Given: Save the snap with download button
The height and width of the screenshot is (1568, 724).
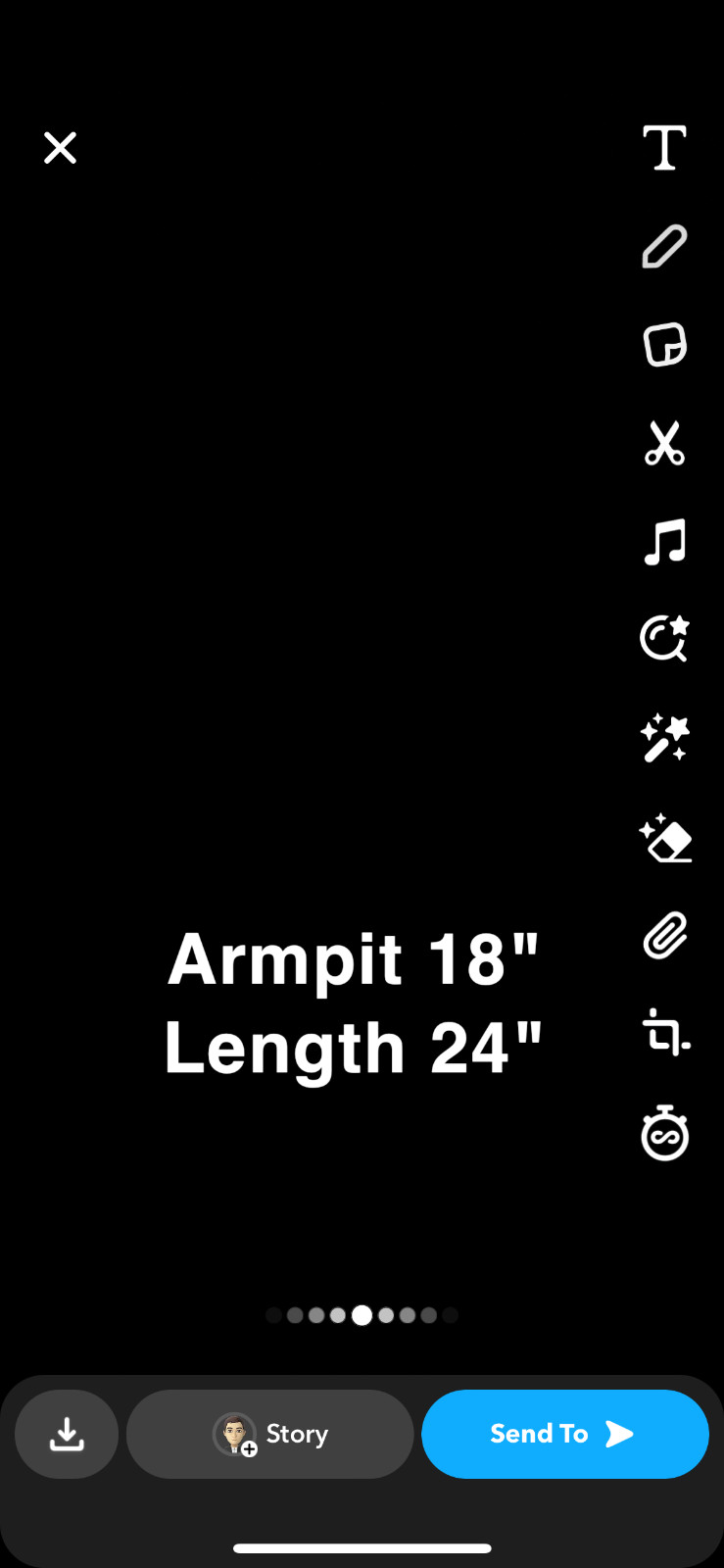Looking at the screenshot, I should point(67,1434).
